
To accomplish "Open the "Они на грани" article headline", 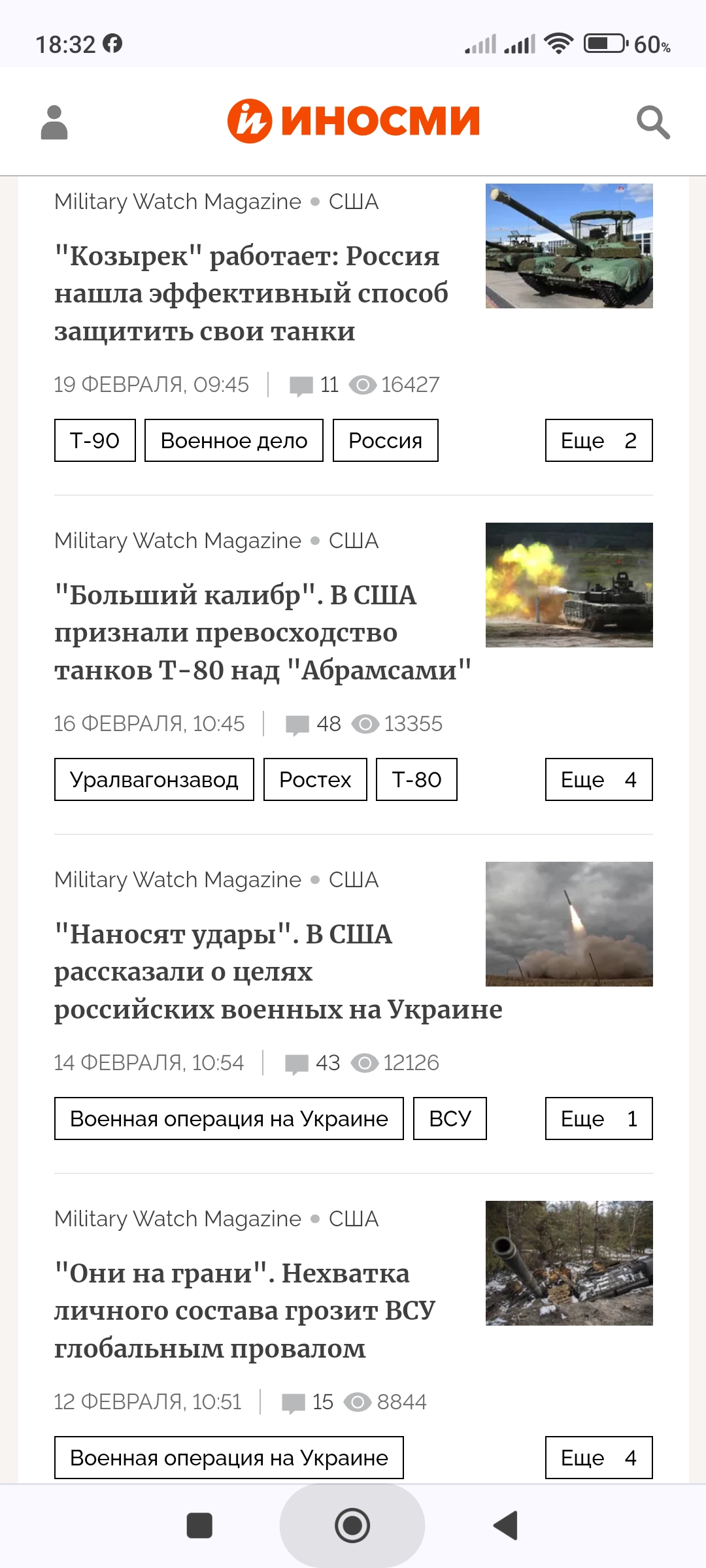I will coord(245,1311).
